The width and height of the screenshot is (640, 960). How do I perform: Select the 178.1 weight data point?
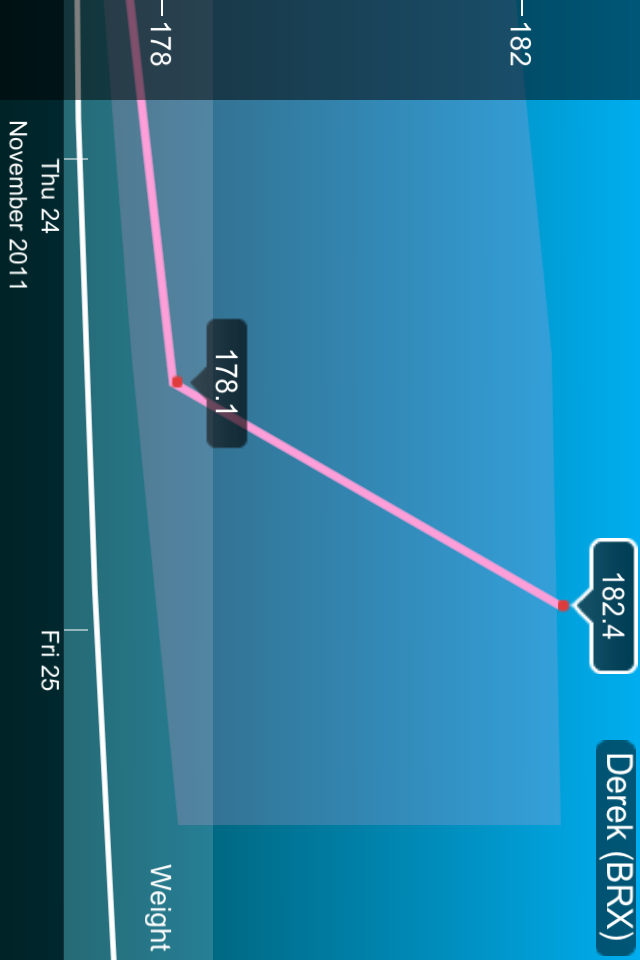(x=177, y=382)
